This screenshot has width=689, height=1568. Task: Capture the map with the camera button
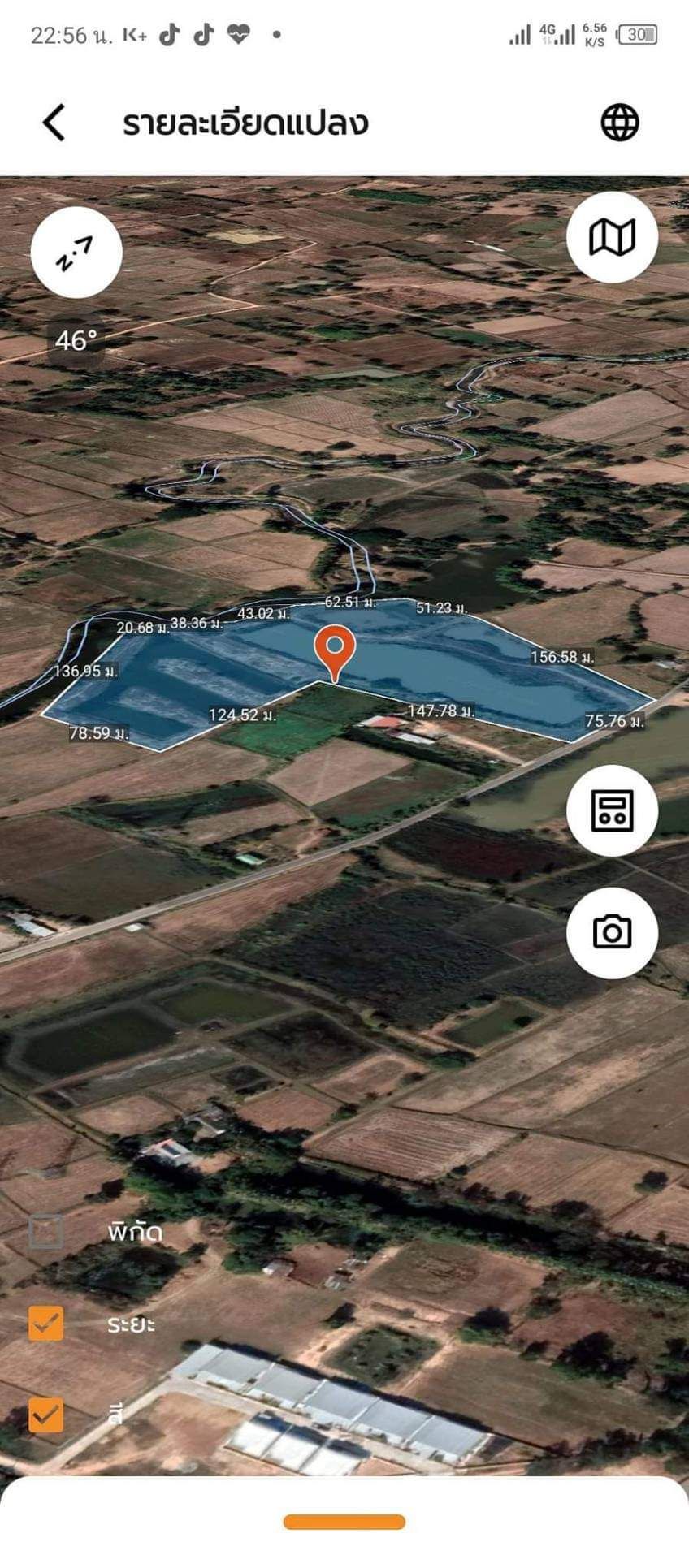click(x=612, y=931)
